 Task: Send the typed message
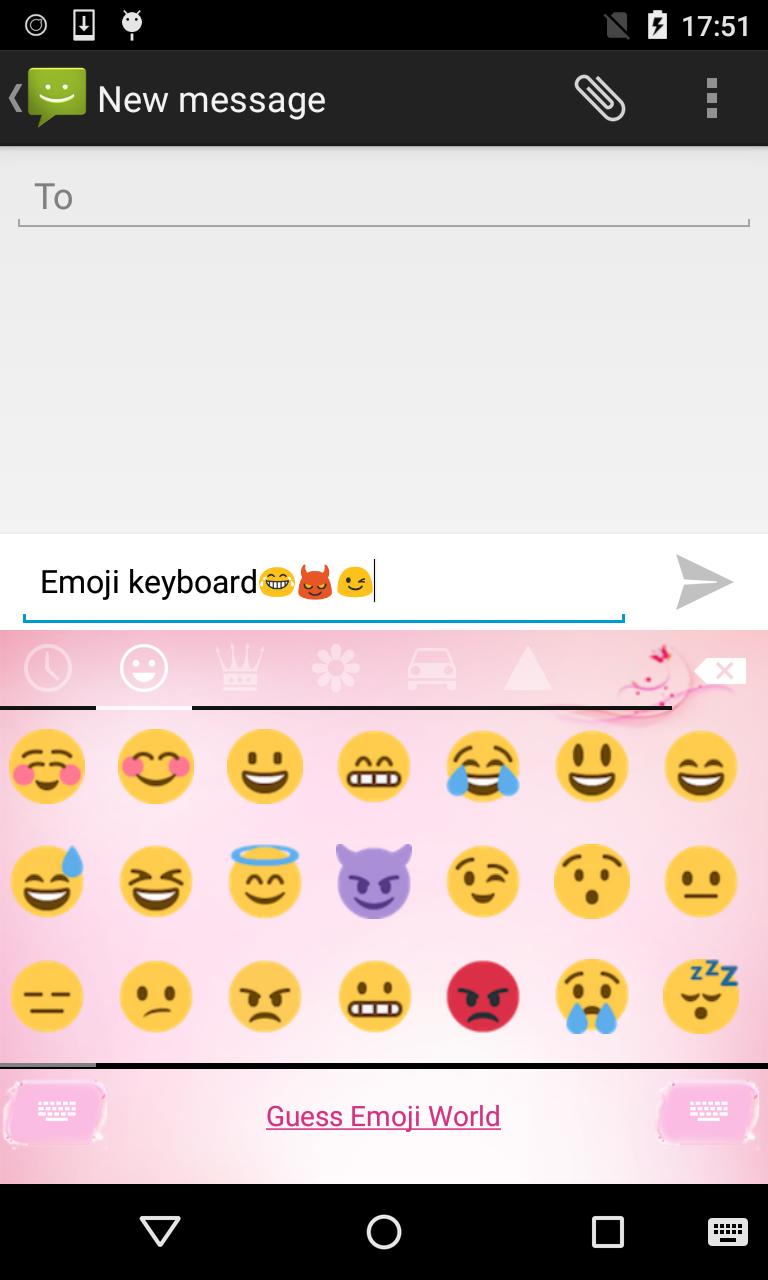click(706, 582)
